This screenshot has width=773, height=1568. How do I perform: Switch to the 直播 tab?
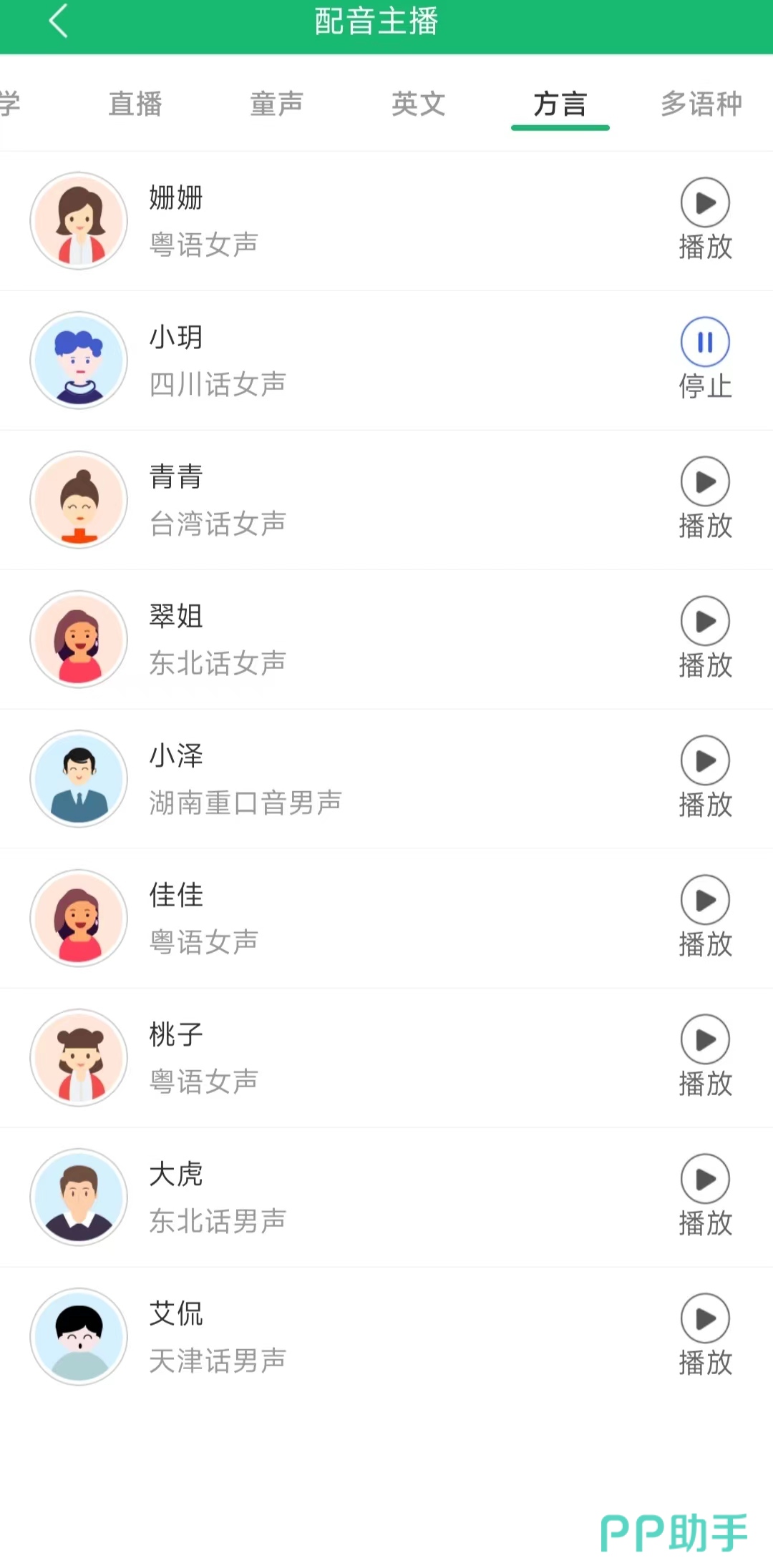135,104
